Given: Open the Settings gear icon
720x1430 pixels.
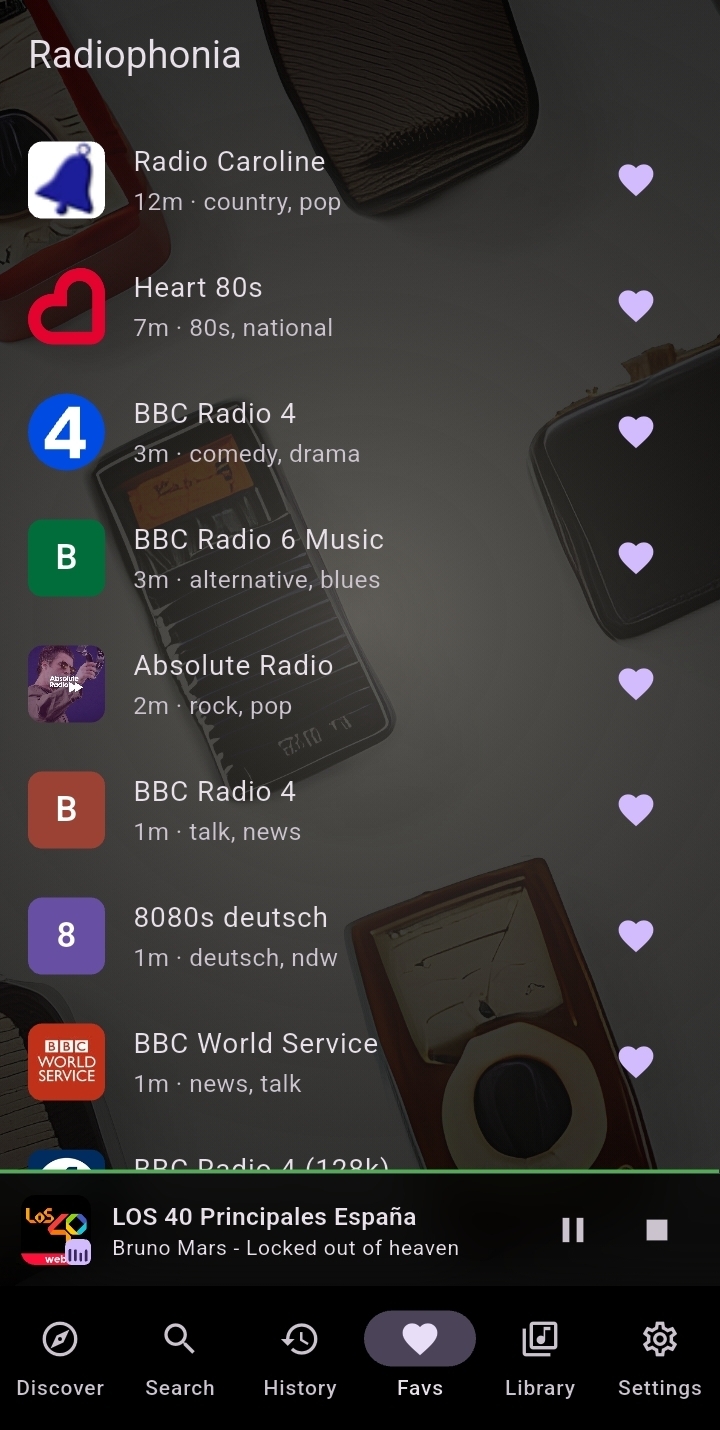Looking at the screenshot, I should [x=660, y=1338].
